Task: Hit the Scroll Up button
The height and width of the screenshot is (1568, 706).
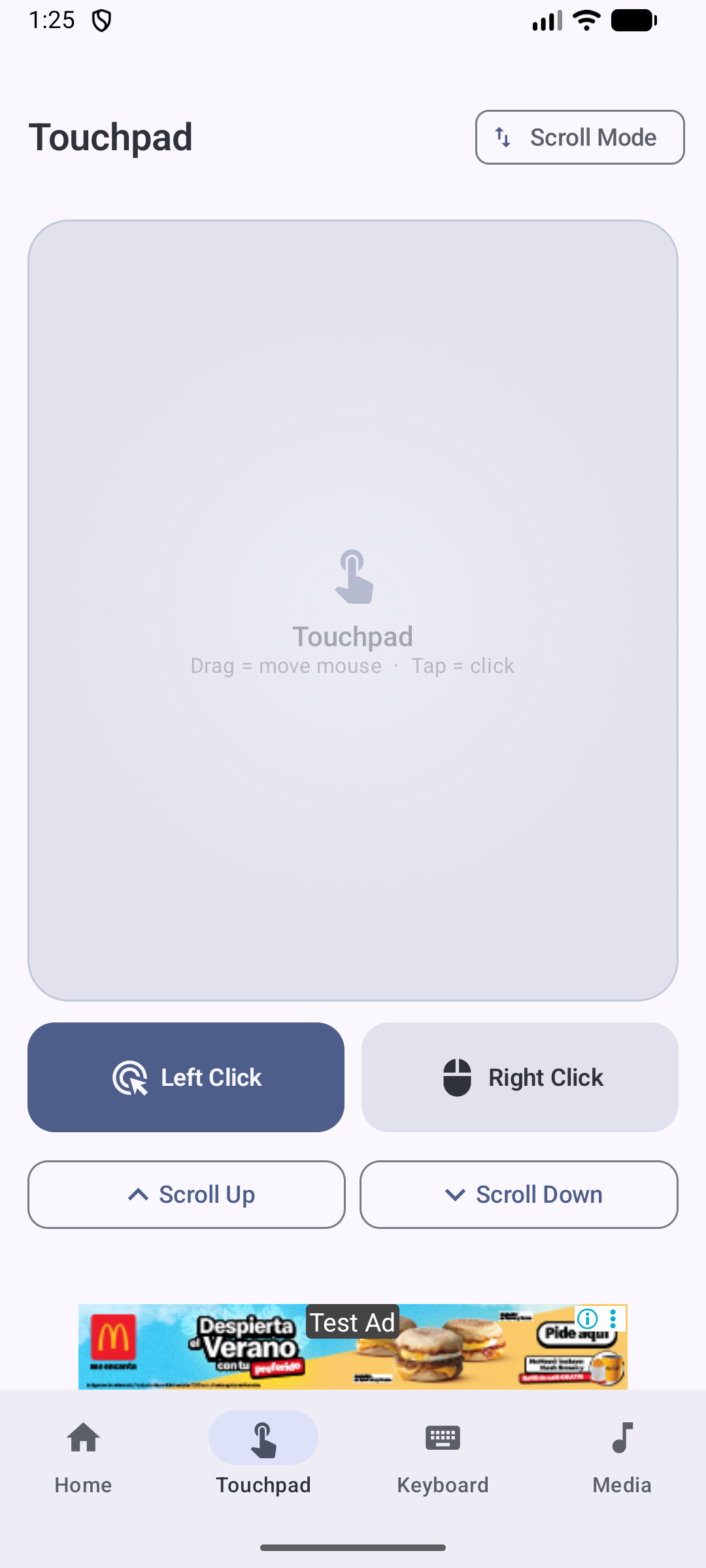Action: (x=186, y=1194)
